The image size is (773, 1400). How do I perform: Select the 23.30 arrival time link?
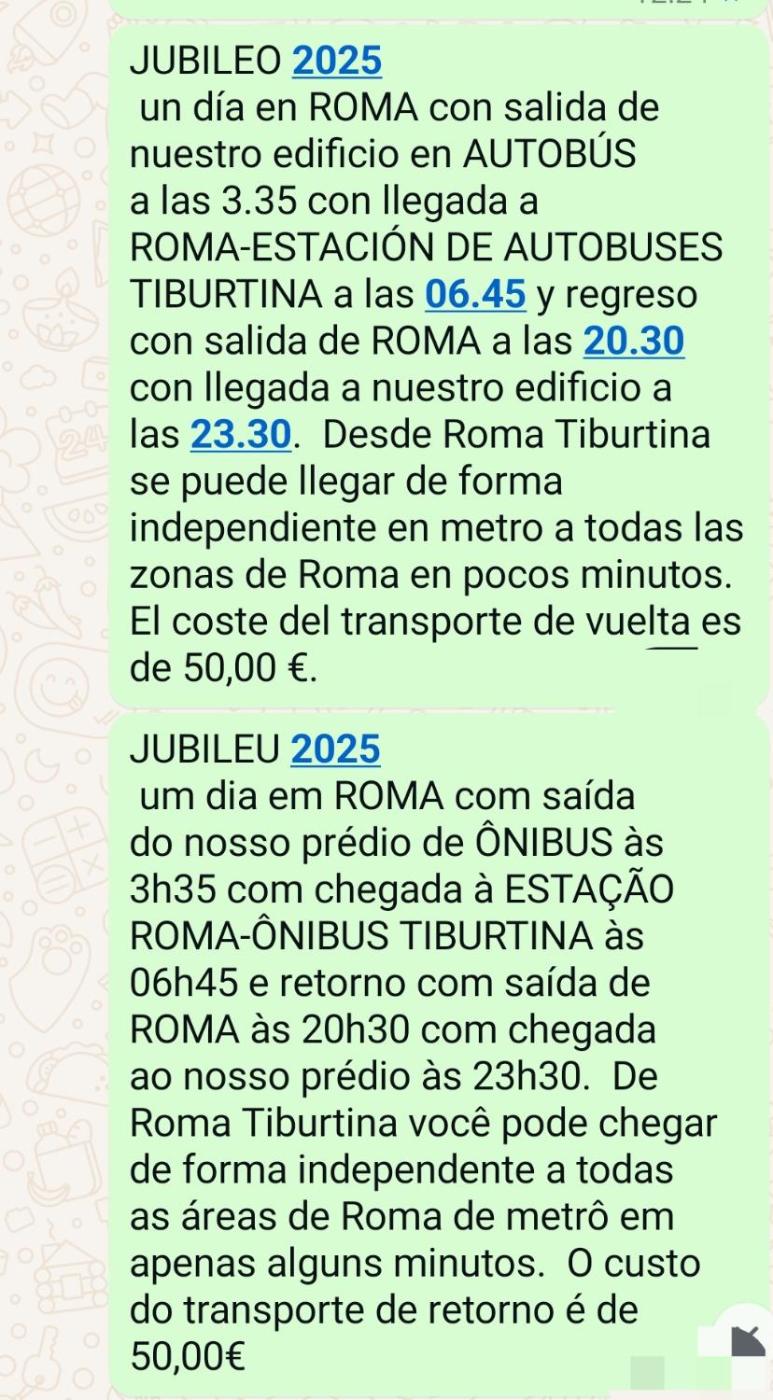241,434
